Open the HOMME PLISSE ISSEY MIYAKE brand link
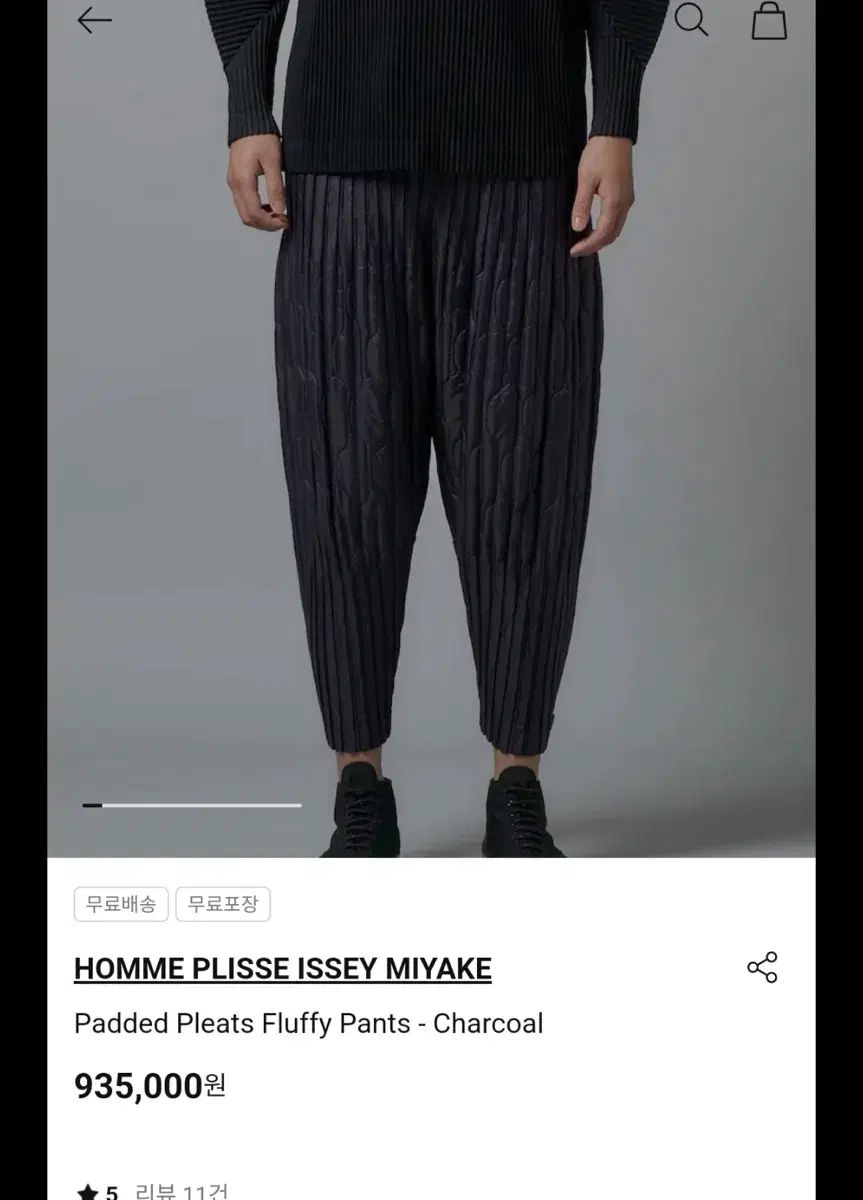 coord(283,968)
